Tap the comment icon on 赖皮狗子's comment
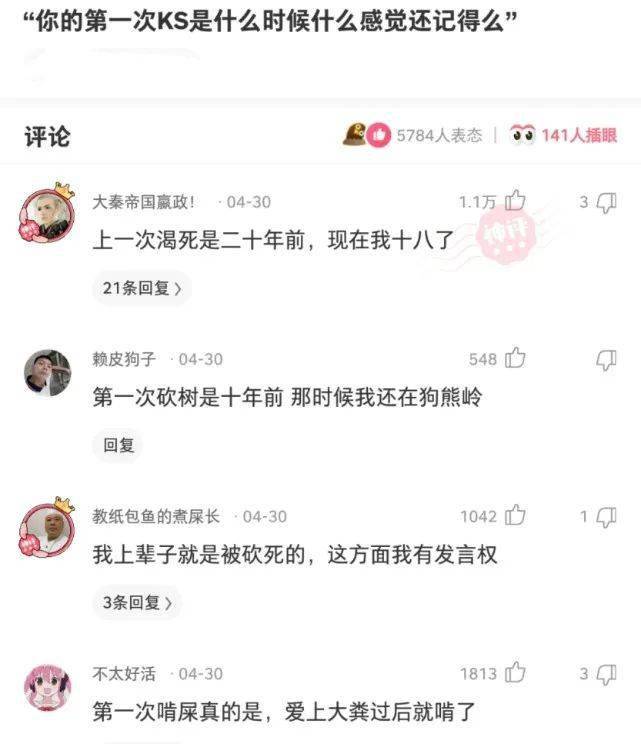 [x=606, y=359]
